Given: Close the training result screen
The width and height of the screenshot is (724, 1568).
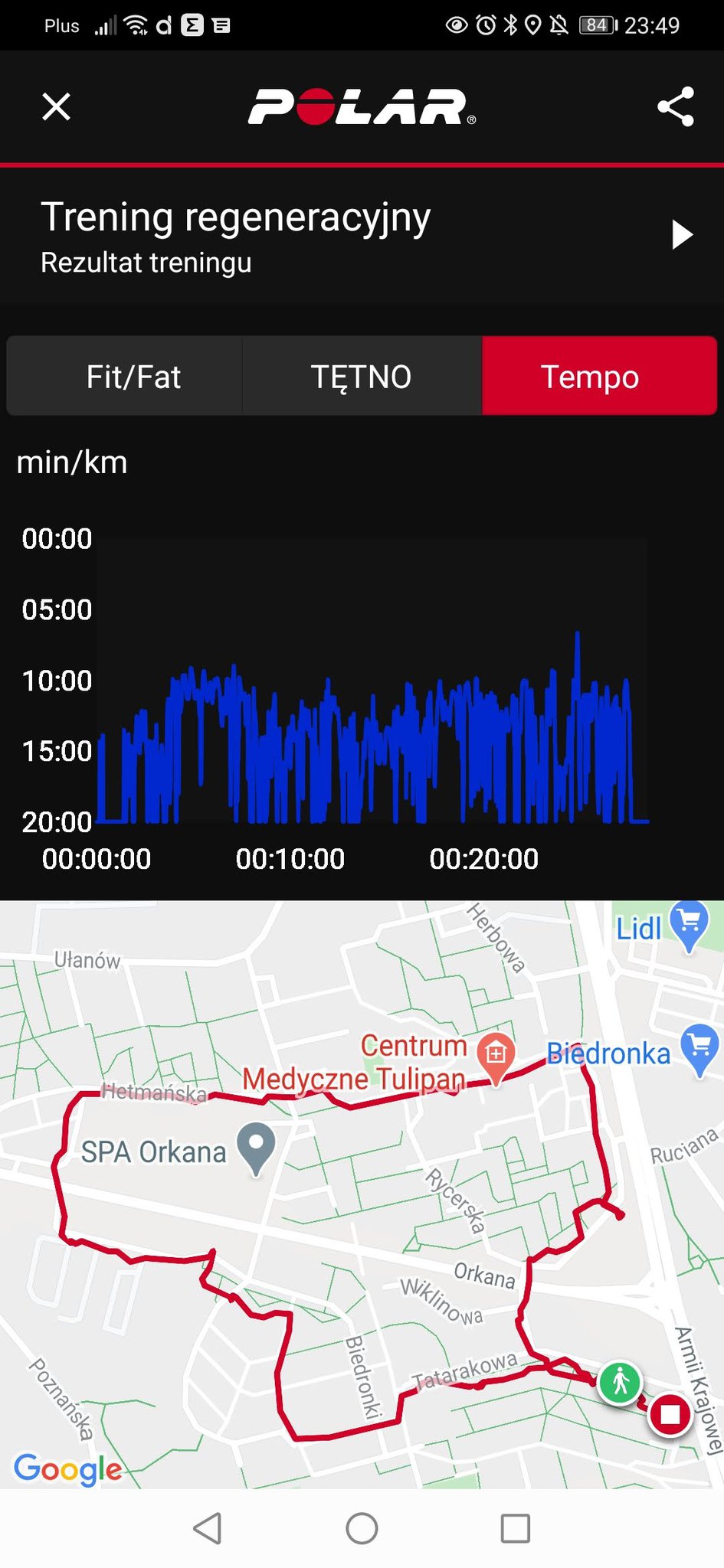Looking at the screenshot, I should (56, 106).
